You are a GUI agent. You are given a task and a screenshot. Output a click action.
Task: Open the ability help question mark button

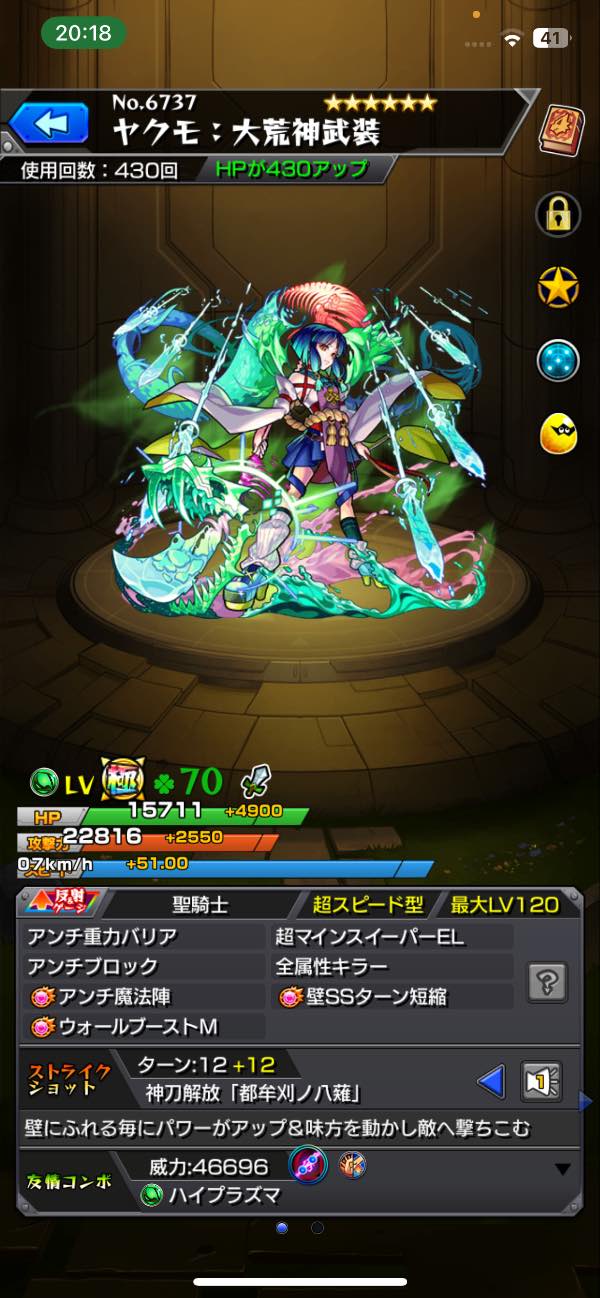click(x=547, y=981)
